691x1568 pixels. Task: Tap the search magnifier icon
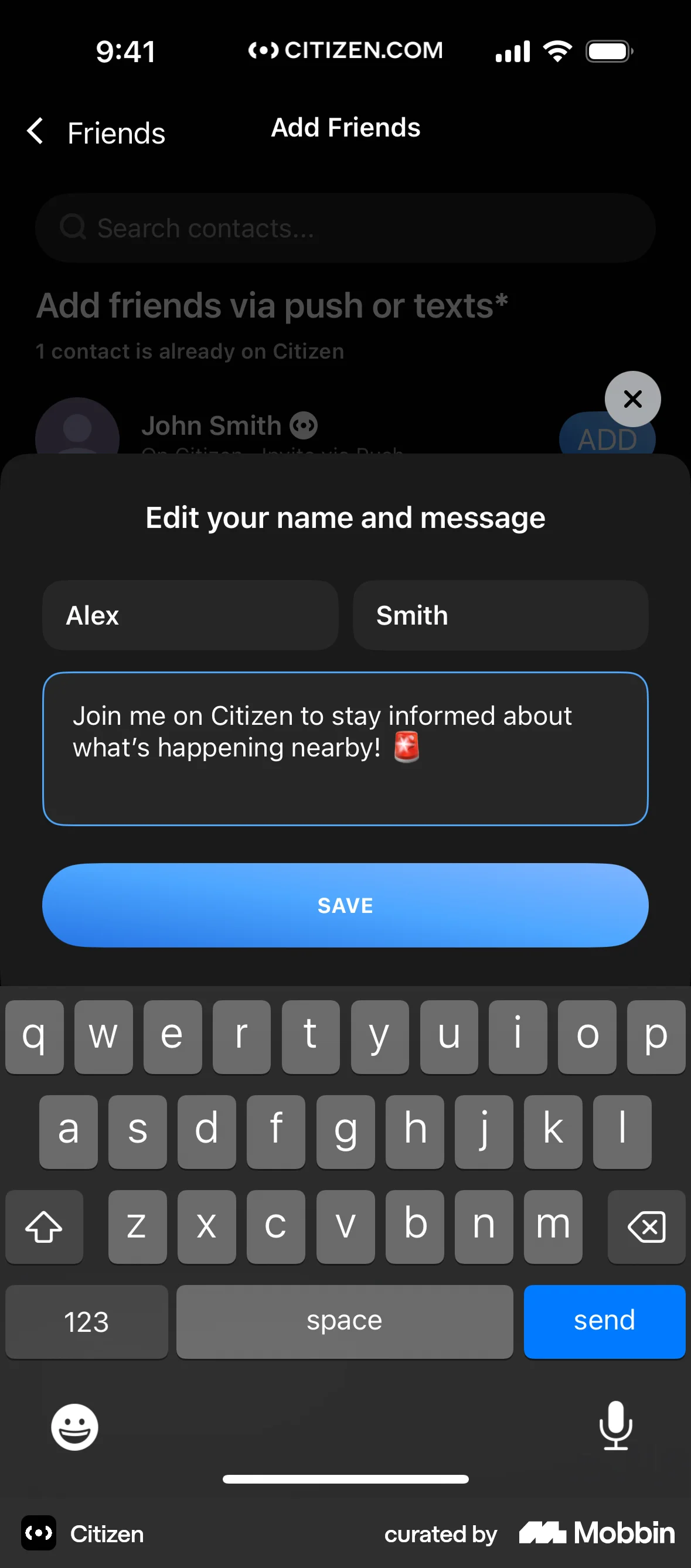[73, 226]
